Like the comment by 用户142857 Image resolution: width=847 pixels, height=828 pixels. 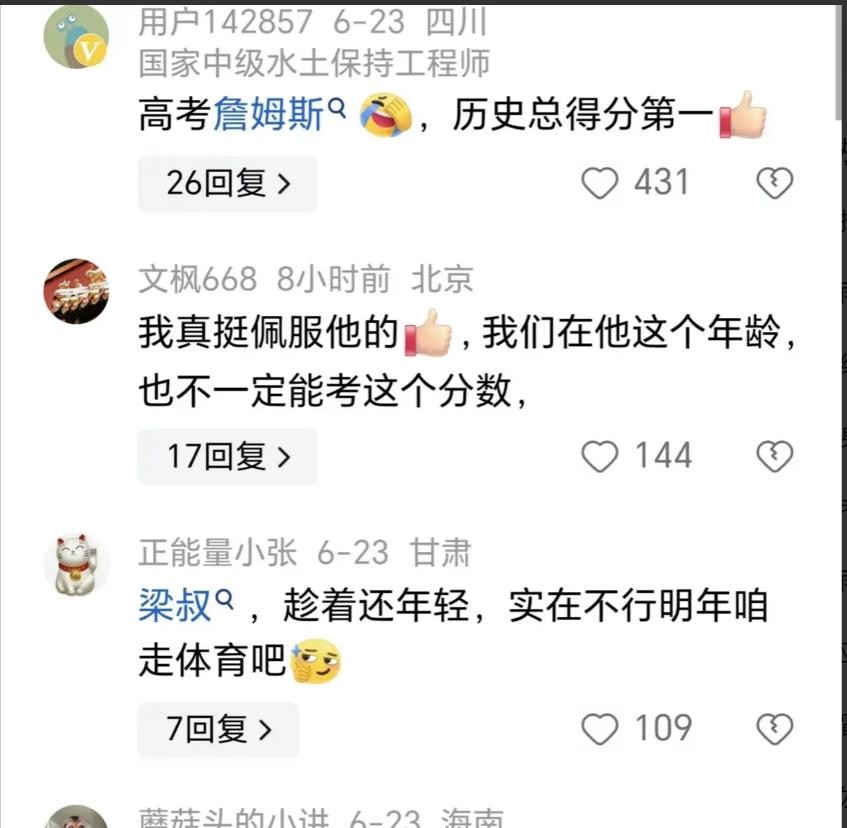pos(600,183)
